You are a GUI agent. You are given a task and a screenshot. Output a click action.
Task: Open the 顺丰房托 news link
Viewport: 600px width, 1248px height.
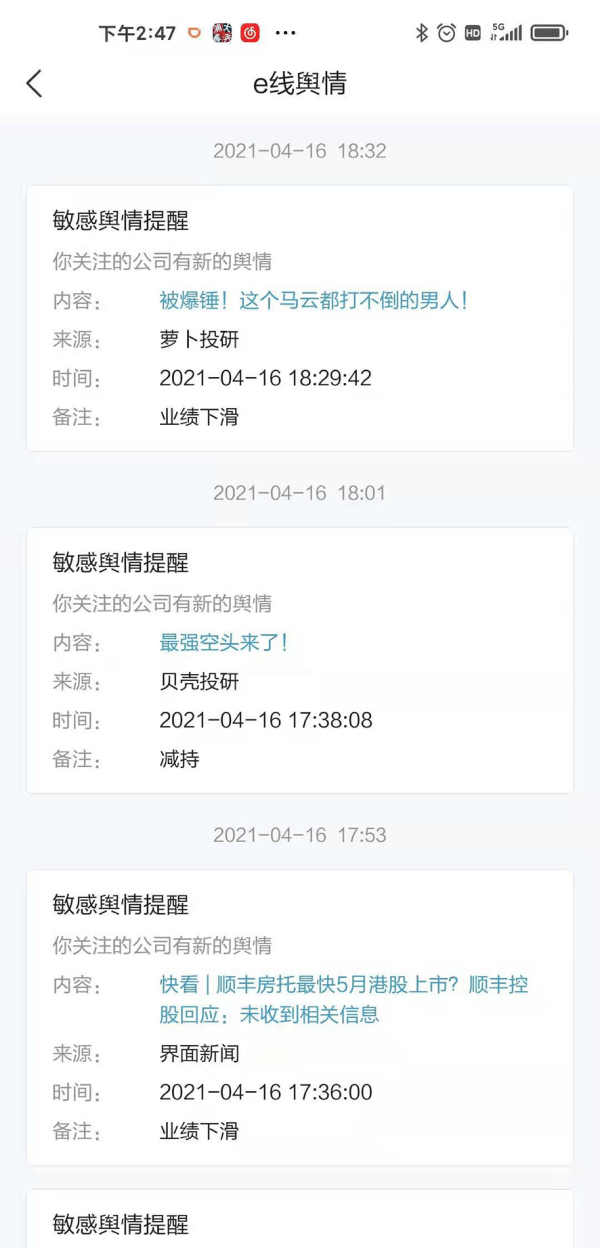[343, 999]
